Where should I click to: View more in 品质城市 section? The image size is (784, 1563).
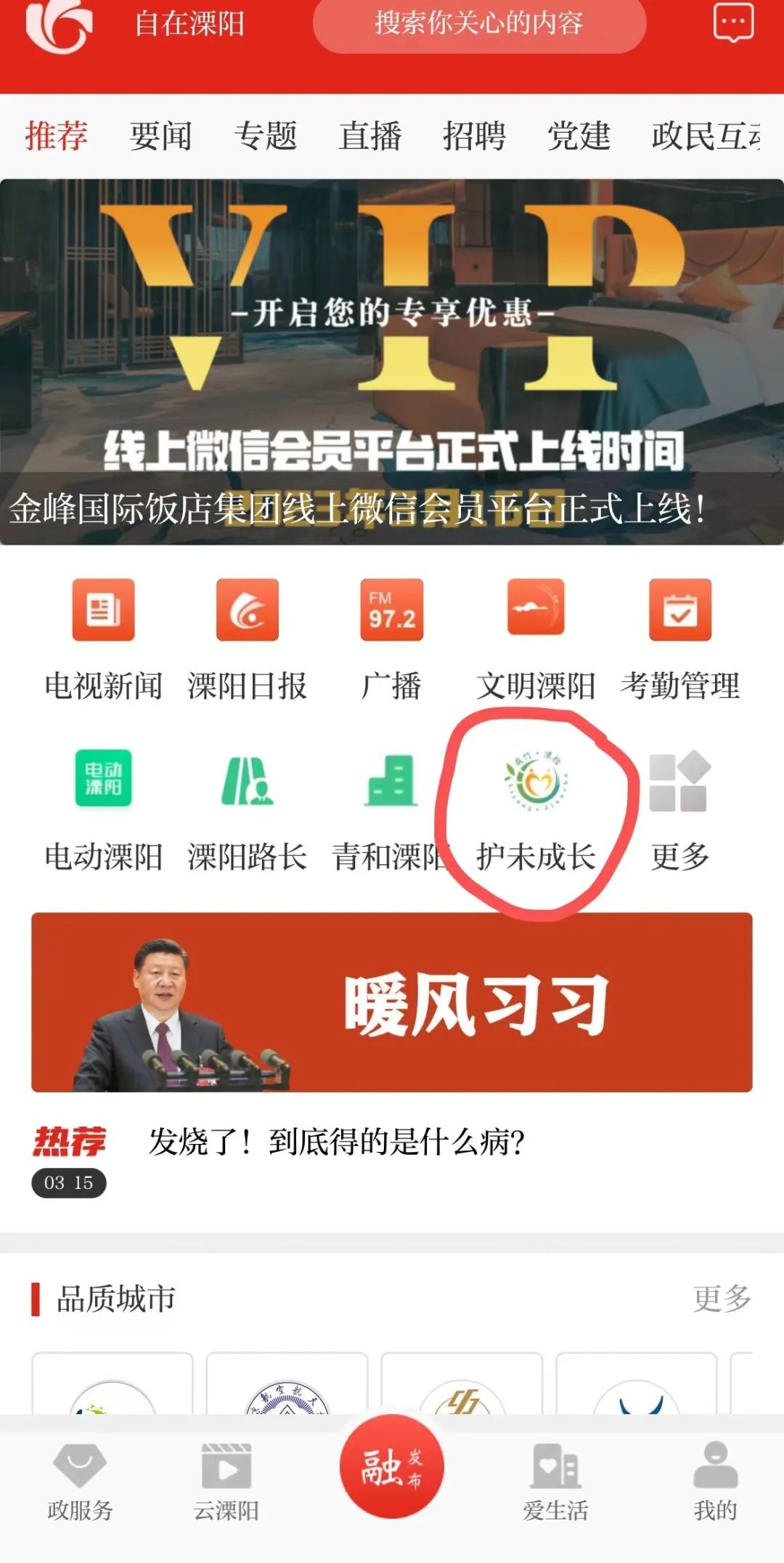[722, 1298]
